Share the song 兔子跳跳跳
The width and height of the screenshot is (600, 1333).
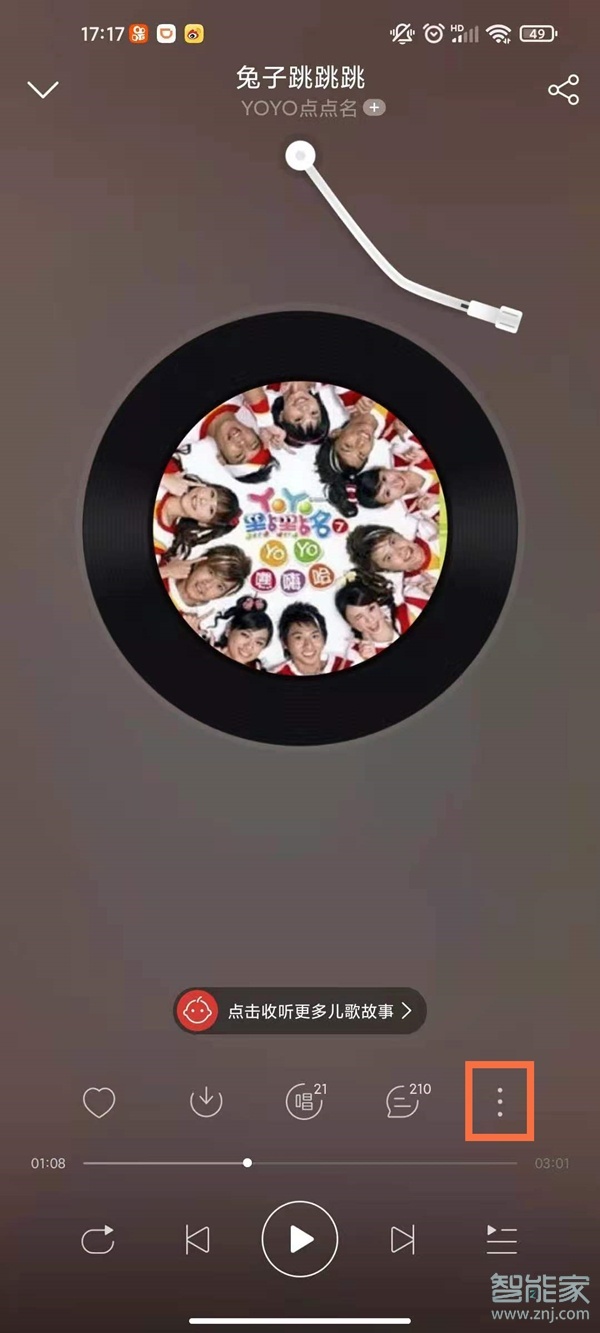563,90
